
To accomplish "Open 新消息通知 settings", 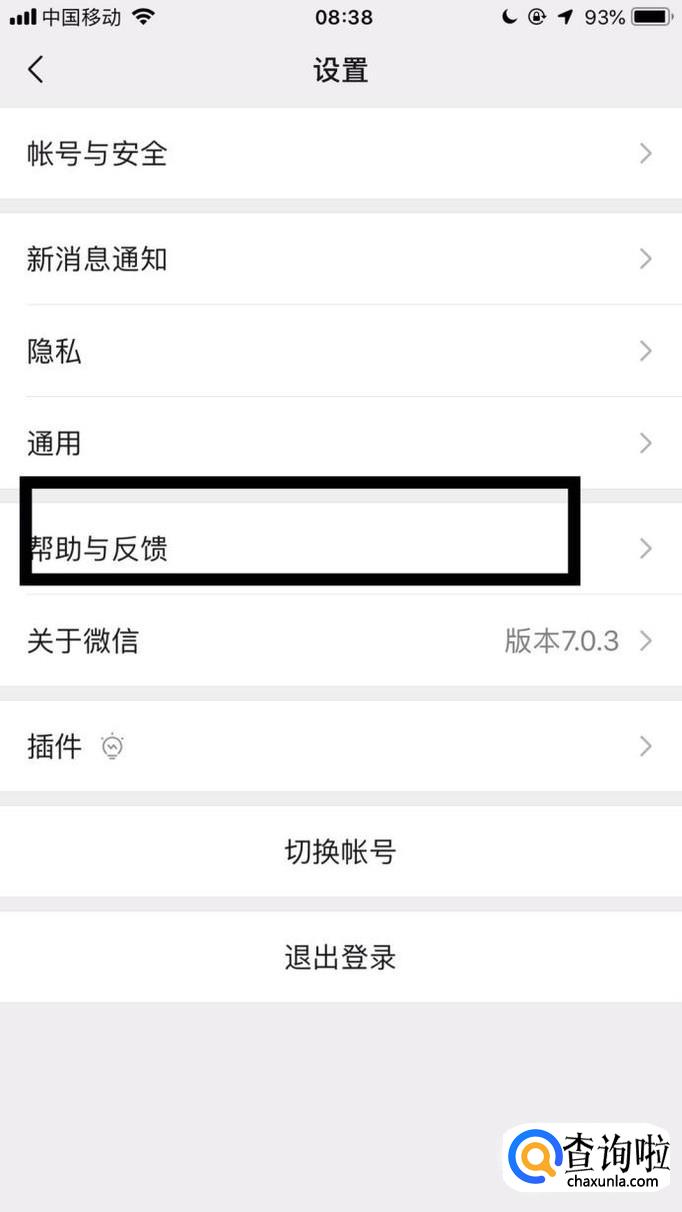I will pyautogui.click(x=341, y=259).
